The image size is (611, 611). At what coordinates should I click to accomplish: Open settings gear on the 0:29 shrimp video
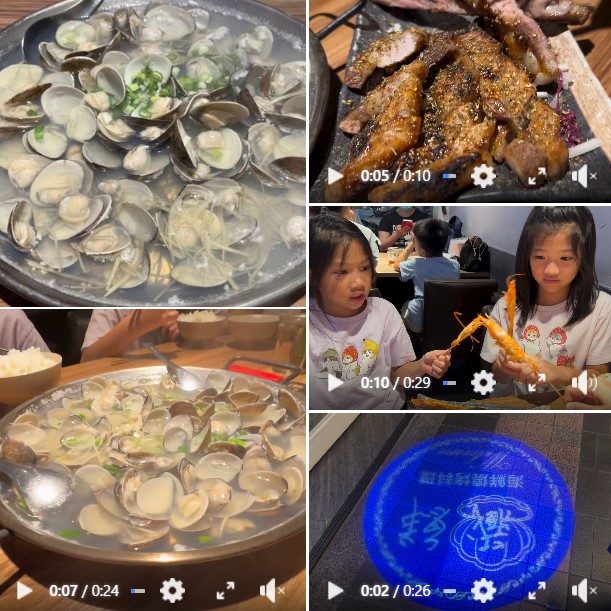[483, 382]
